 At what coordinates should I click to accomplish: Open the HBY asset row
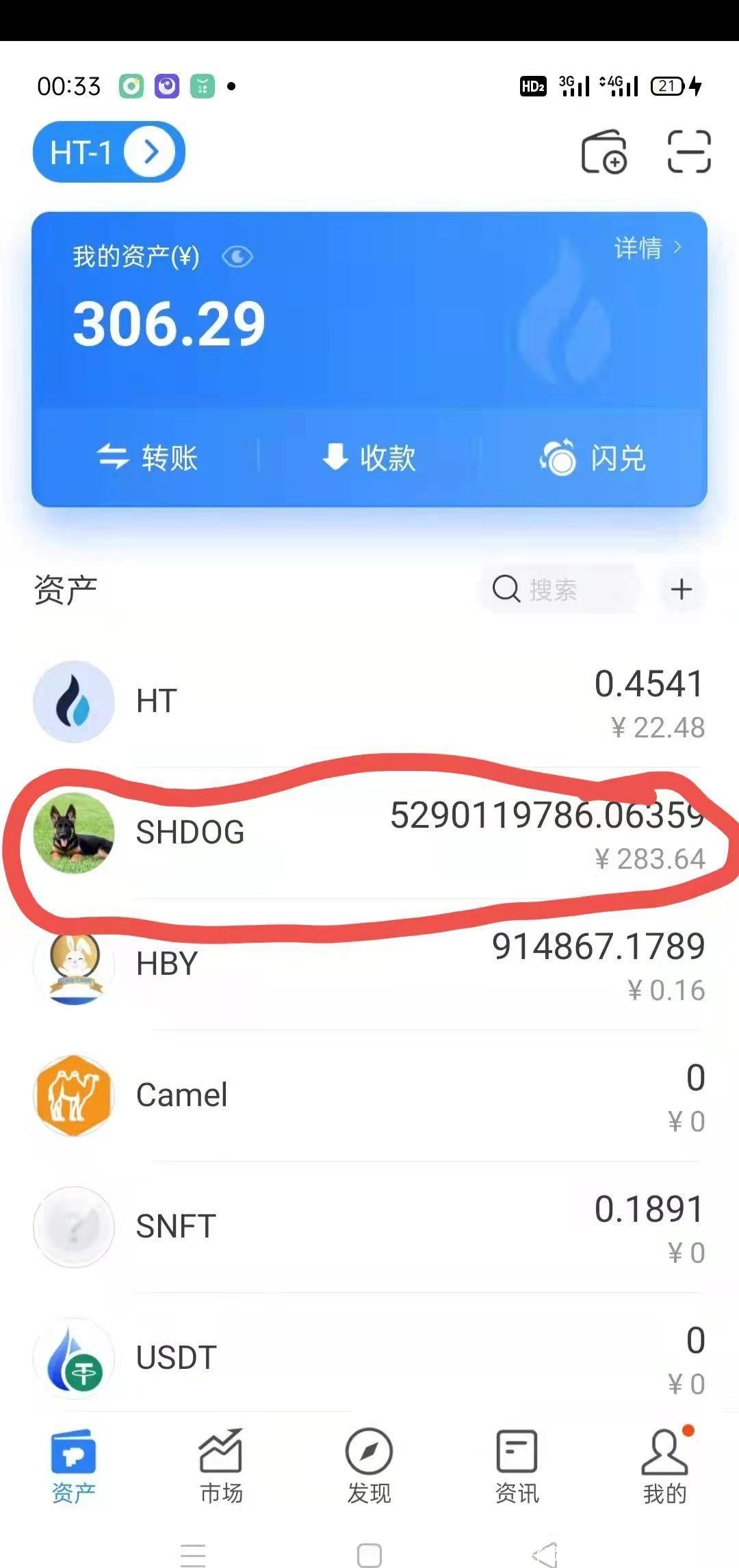(369, 965)
